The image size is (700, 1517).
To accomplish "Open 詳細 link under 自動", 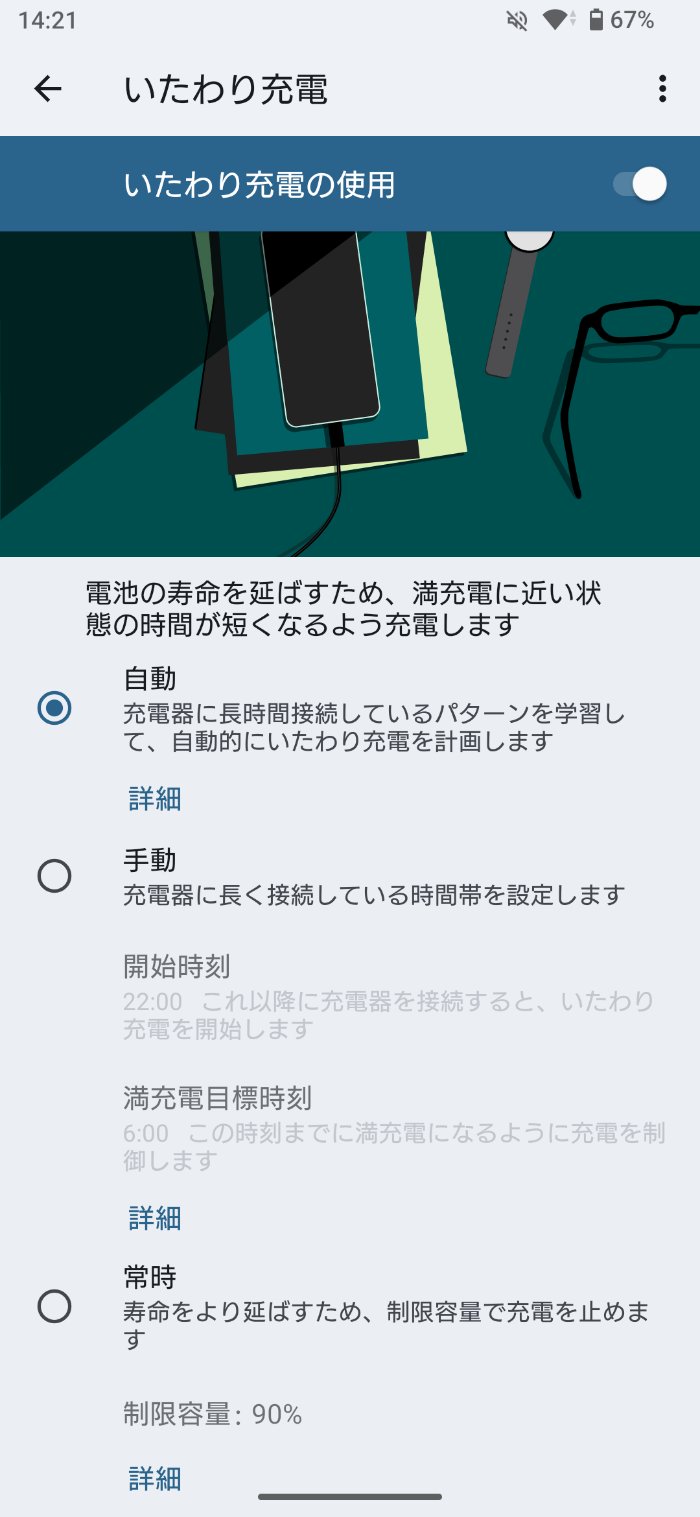I will [154, 798].
